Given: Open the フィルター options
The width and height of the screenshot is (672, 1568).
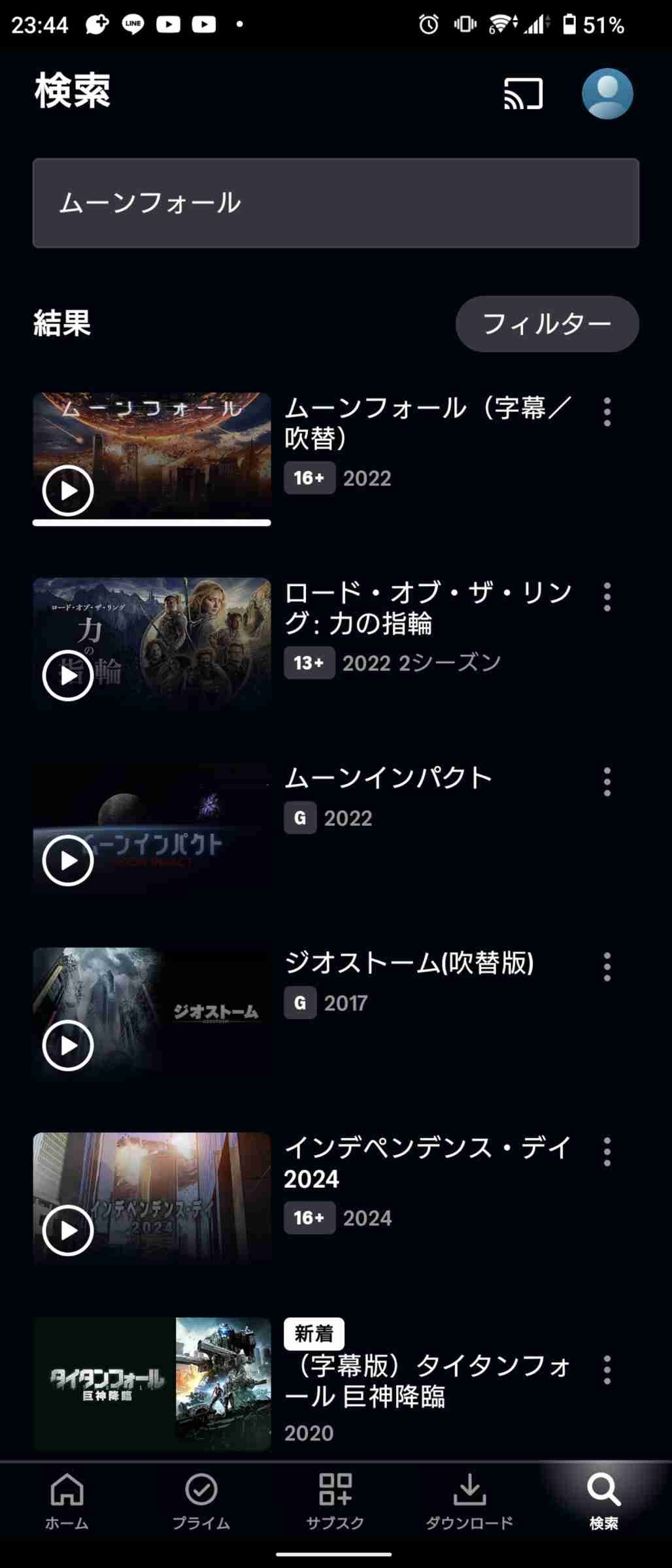Looking at the screenshot, I should point(546,324).
